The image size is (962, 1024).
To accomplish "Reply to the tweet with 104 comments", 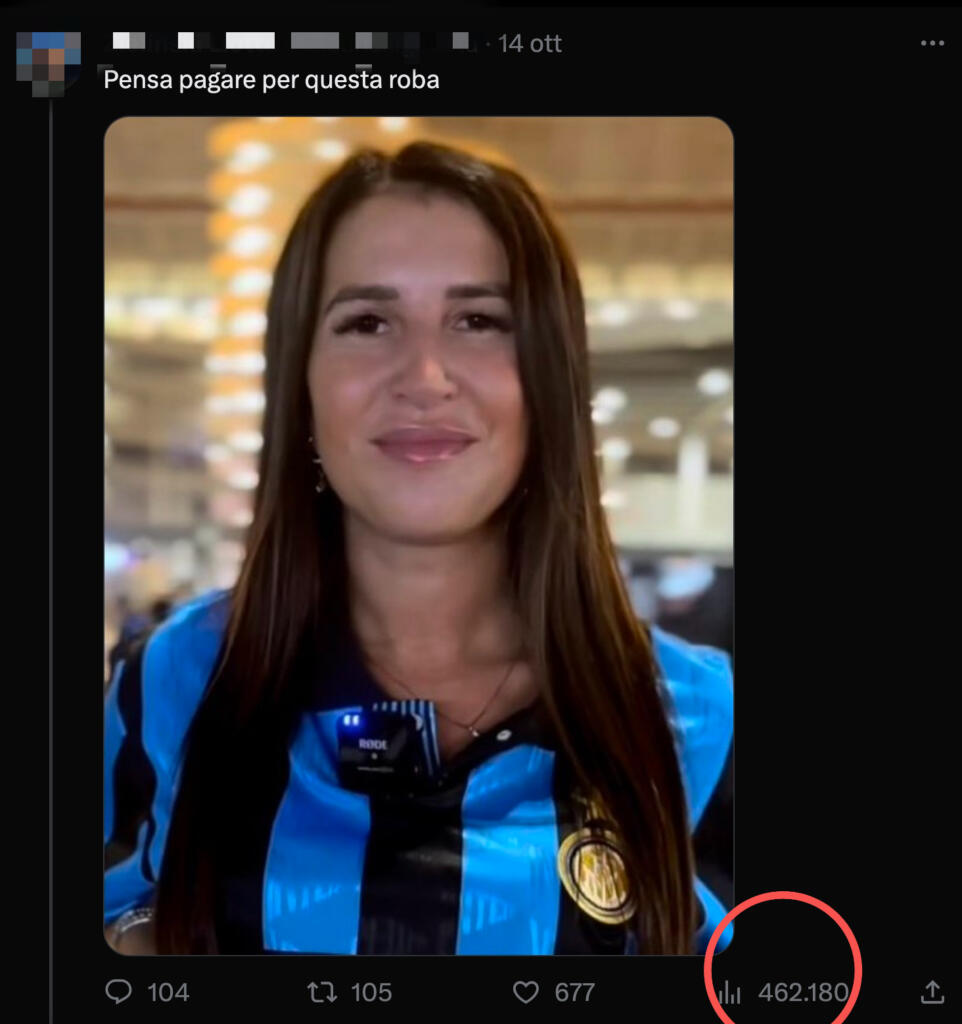I will coord(120,992).
